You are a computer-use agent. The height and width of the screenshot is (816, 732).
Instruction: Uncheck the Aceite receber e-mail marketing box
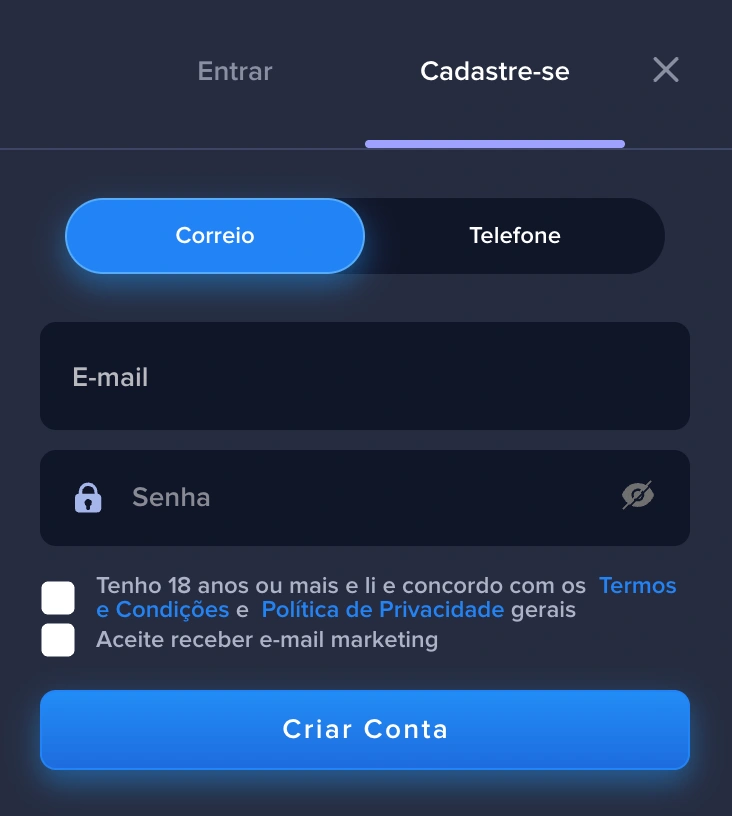coord(57,640)
